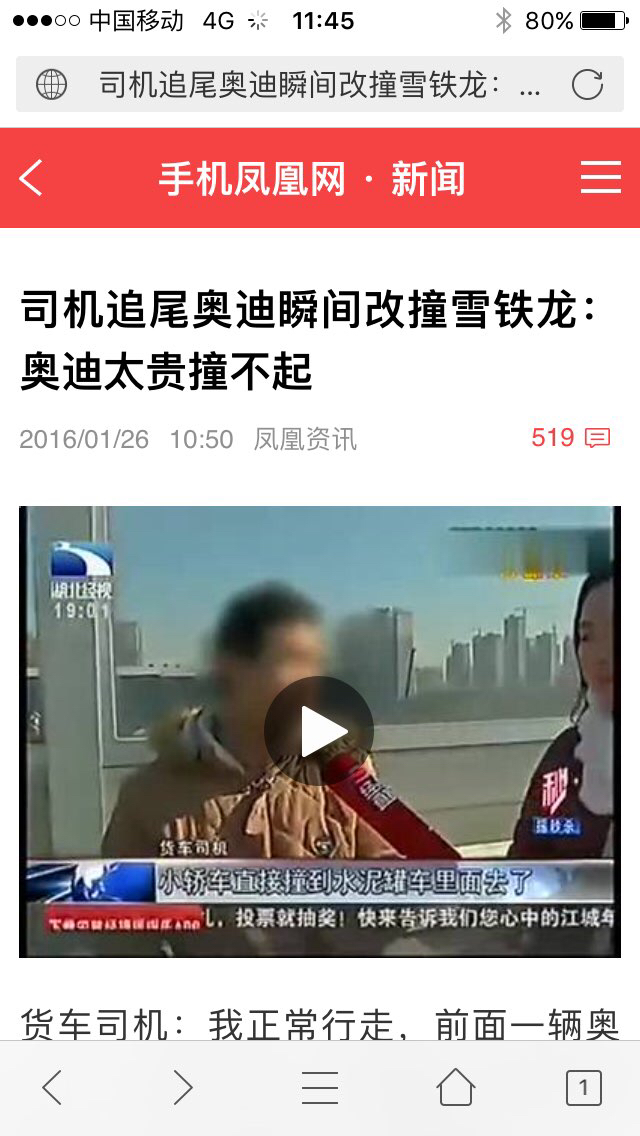
Task: Go to the previous page in browser toolbar
Action: pos(52,1087)
